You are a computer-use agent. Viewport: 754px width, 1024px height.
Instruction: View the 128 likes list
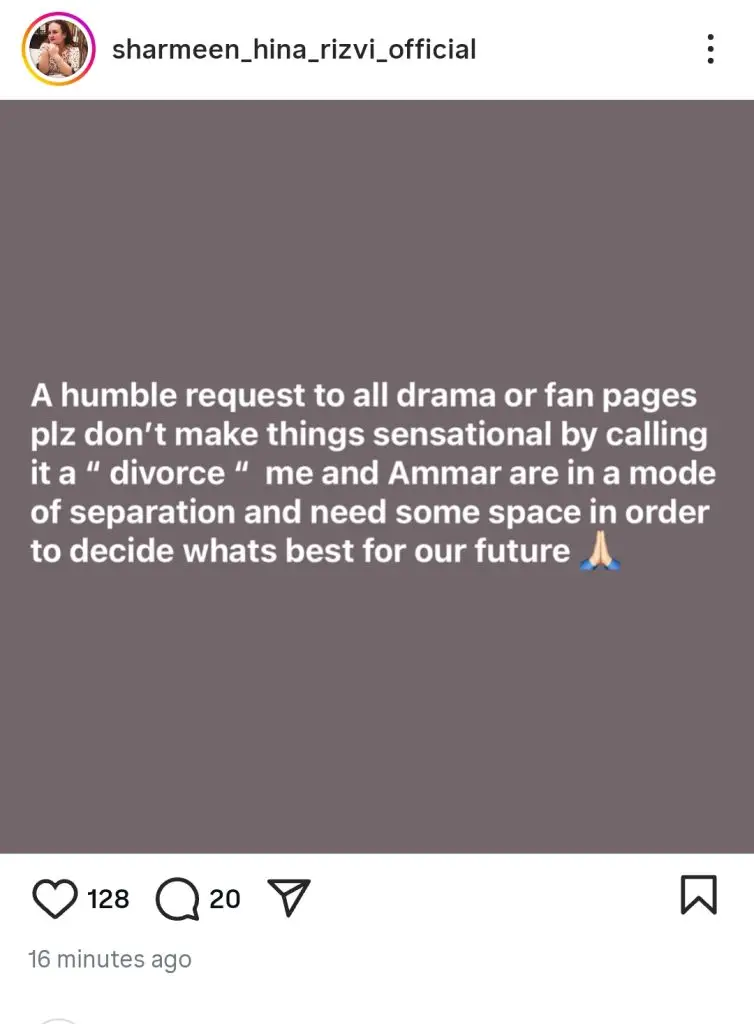109,899
